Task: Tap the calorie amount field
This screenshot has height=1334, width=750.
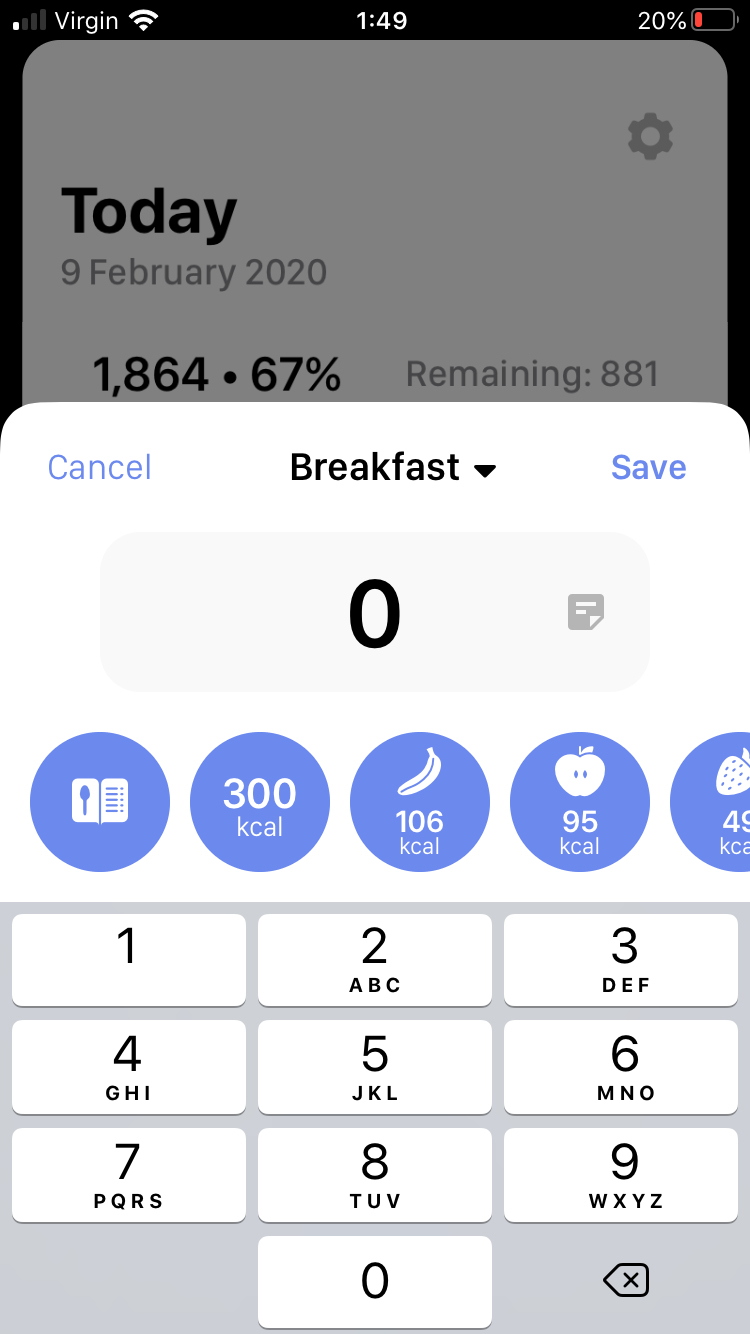Action: (375, 612)
